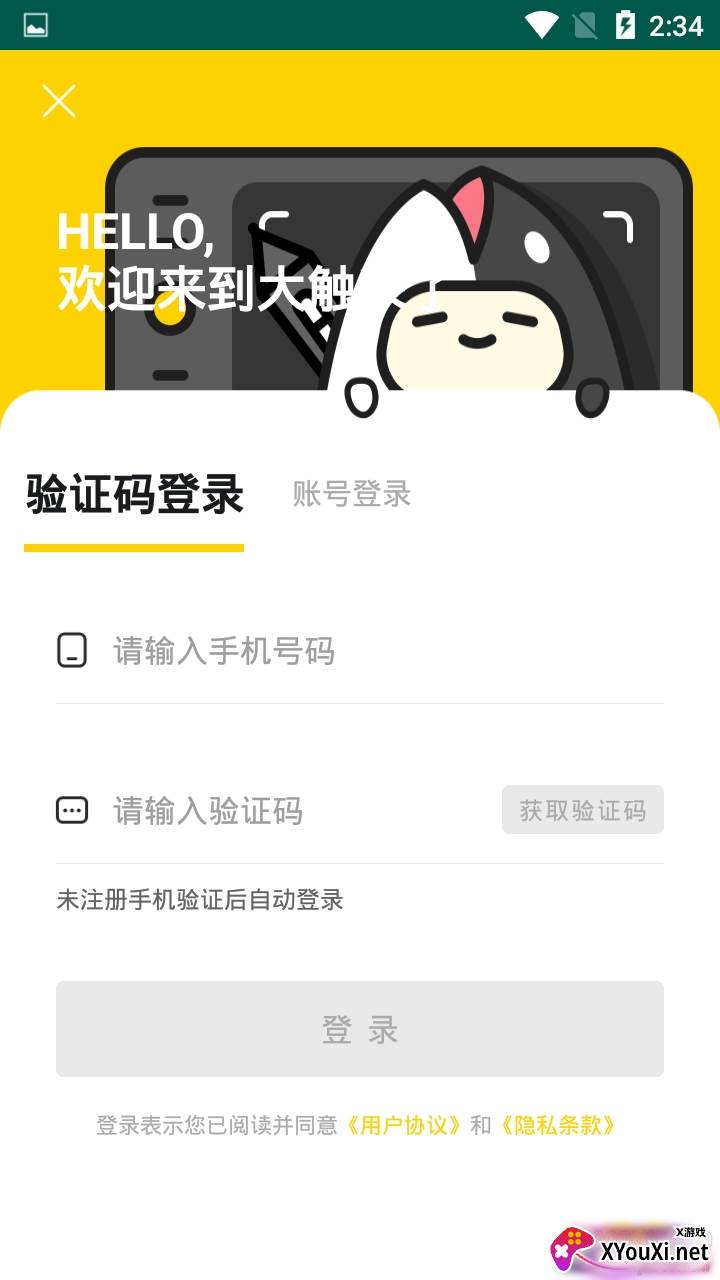Select the 验证码登录 tab
The image size is (720, 1280).
pos(134,495)
